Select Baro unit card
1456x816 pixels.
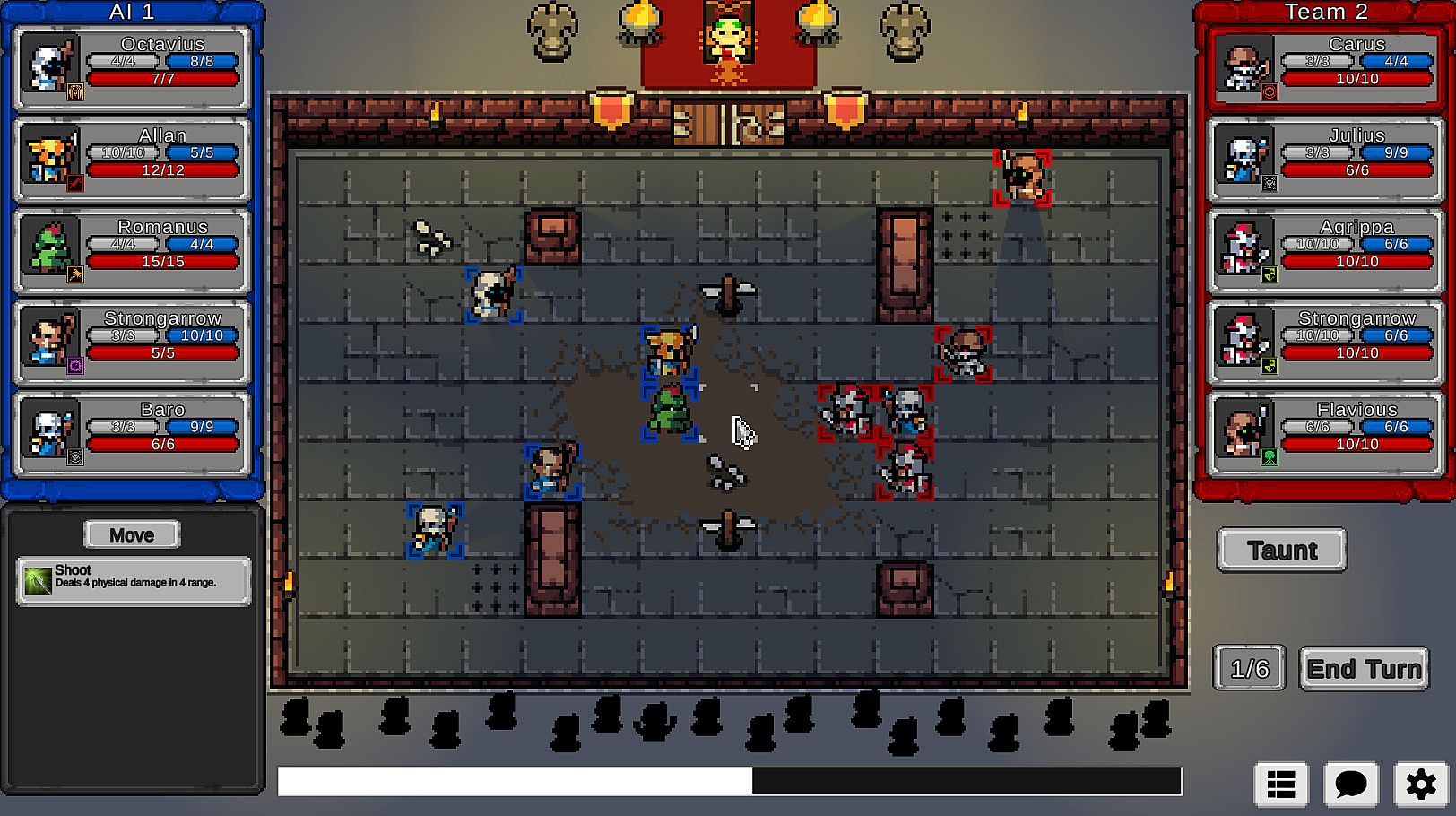click(132, 434)
